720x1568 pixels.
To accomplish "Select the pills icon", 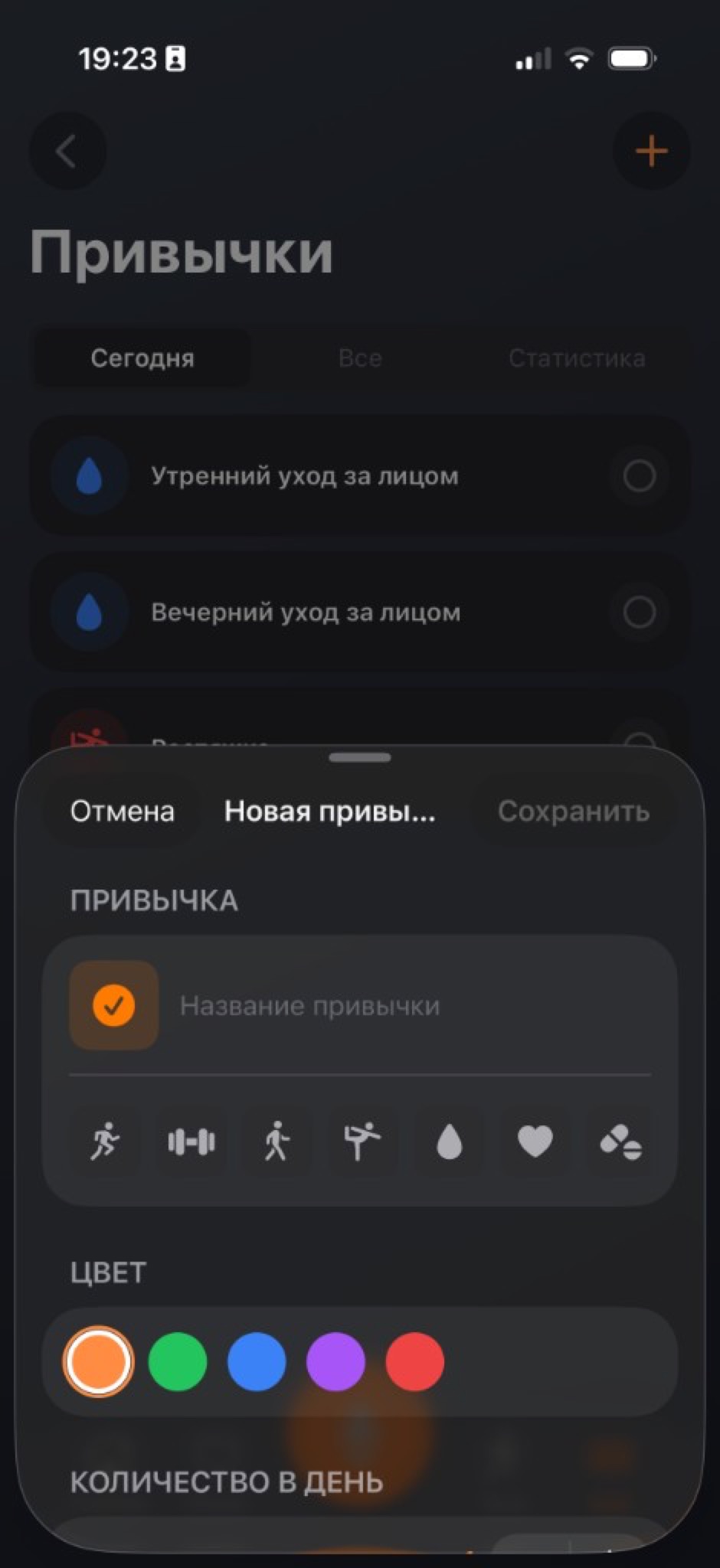I will (620, 1142).
